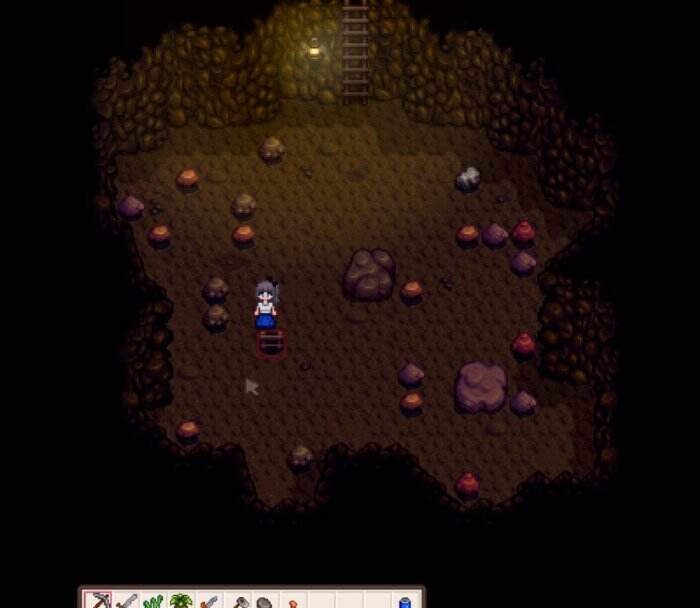Tap the wooden ladder to exit

click(x=355, y=48)
